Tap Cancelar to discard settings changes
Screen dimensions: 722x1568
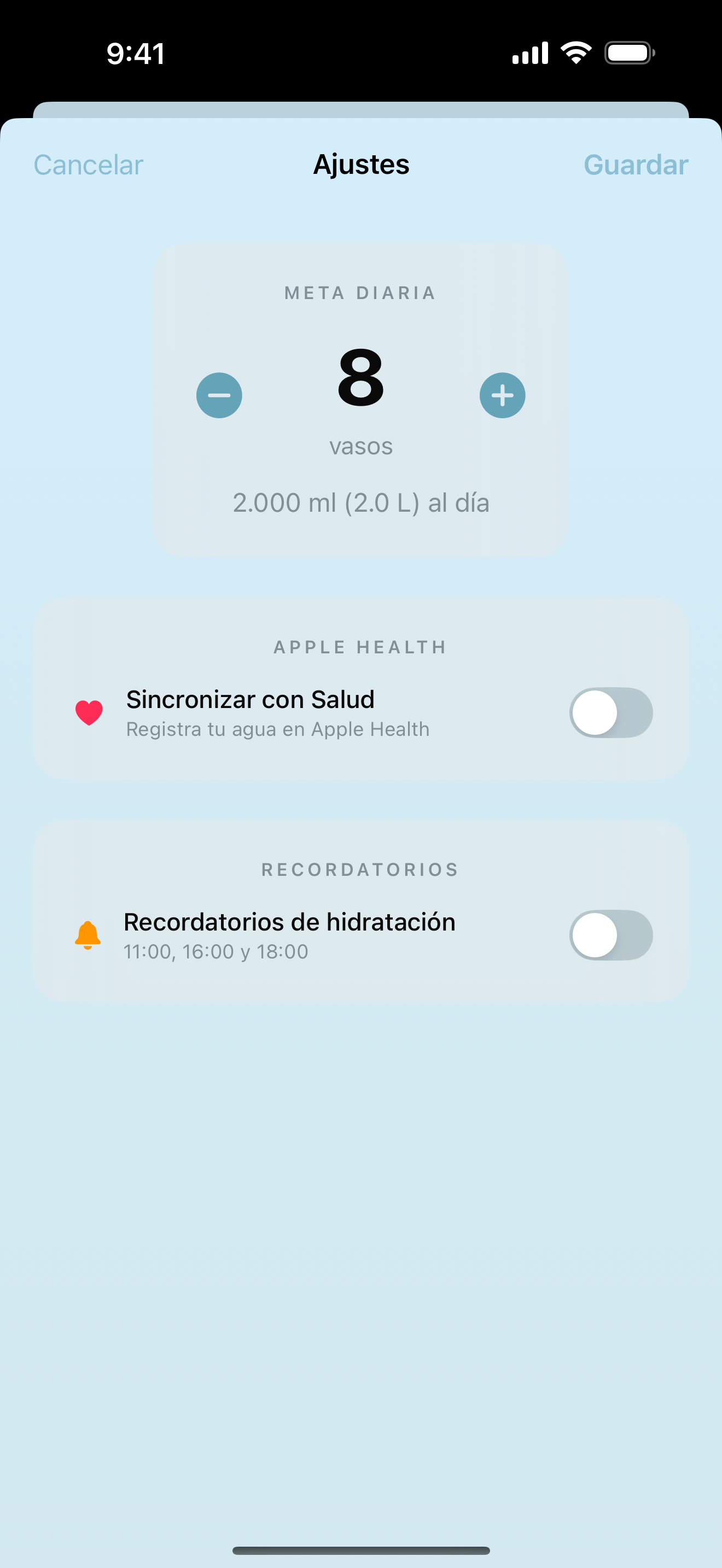88,165
